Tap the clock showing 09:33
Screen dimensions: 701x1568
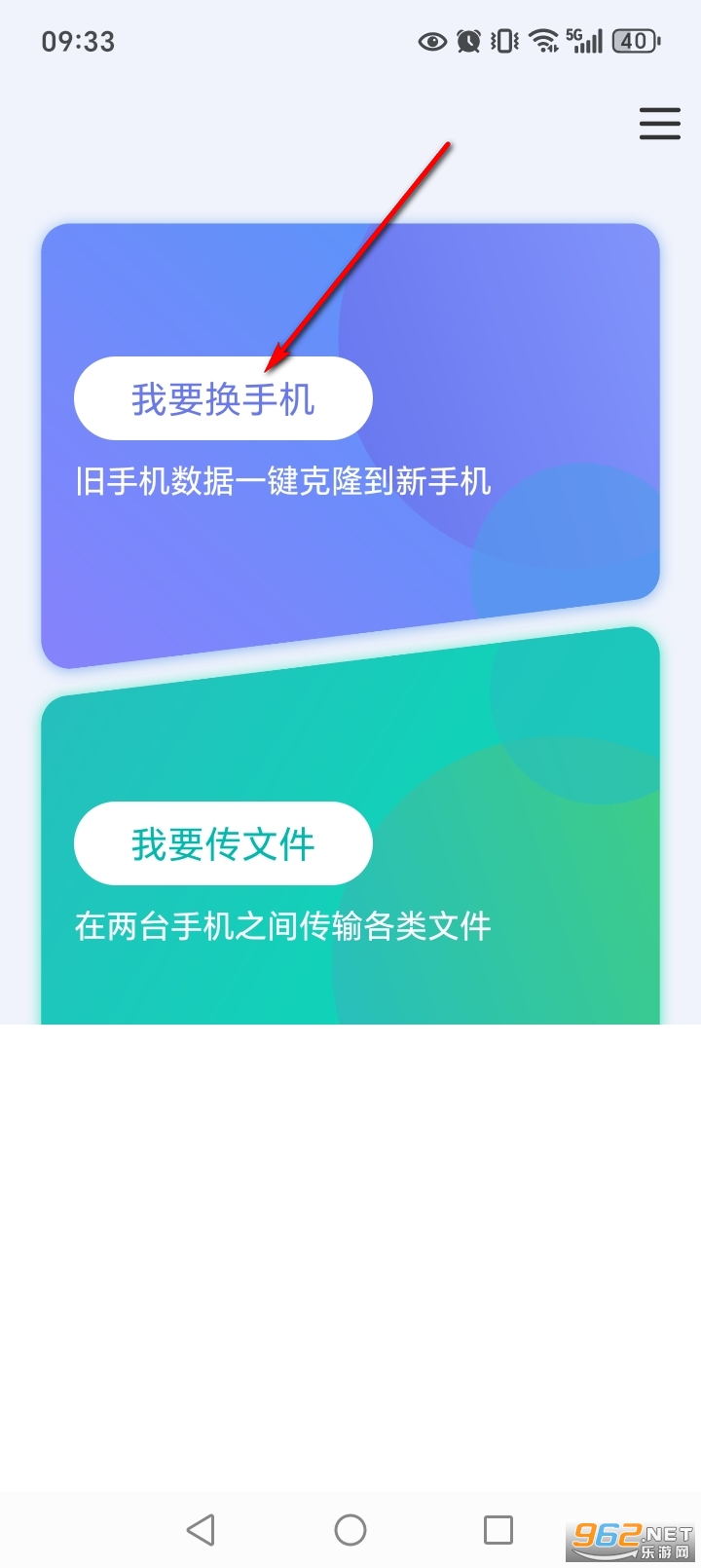point(79,41)
